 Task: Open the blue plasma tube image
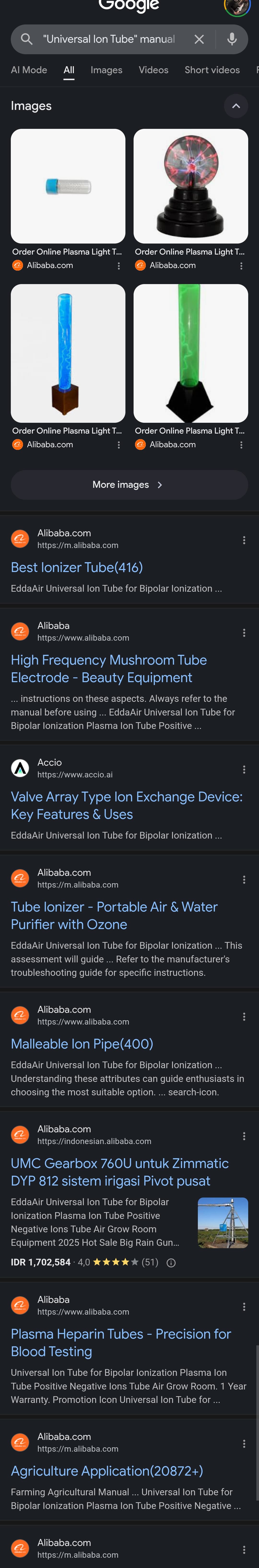pyautogui.click(x=68, y=353)
